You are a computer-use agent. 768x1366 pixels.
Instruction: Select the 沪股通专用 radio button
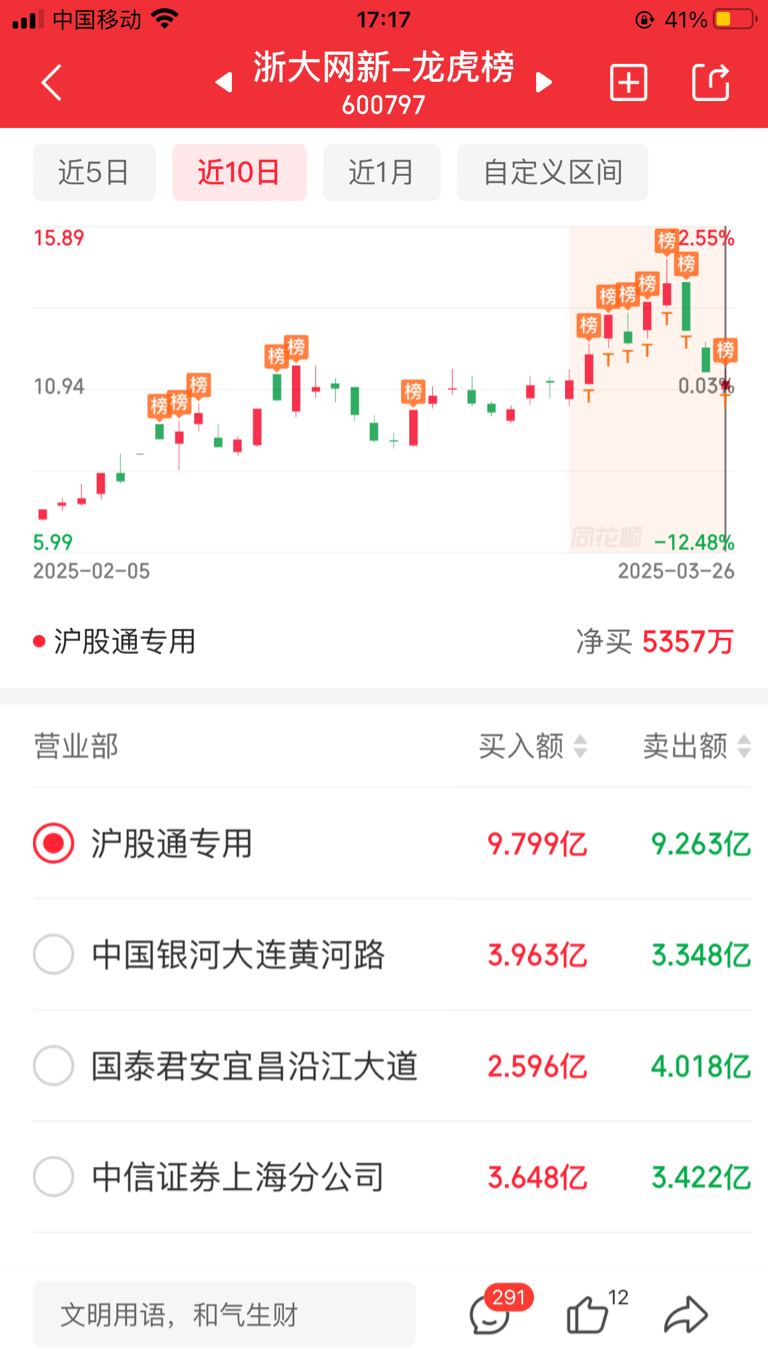click(53, 843)
